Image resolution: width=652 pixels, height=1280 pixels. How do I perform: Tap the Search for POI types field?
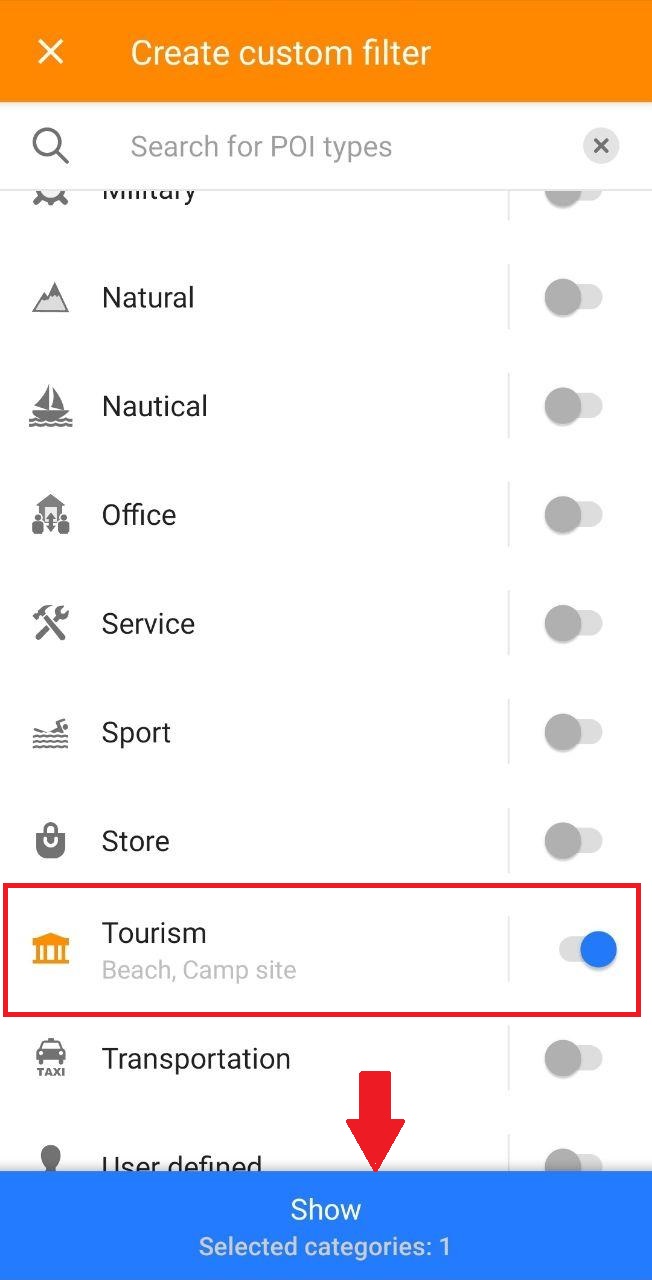click(340, 147)
